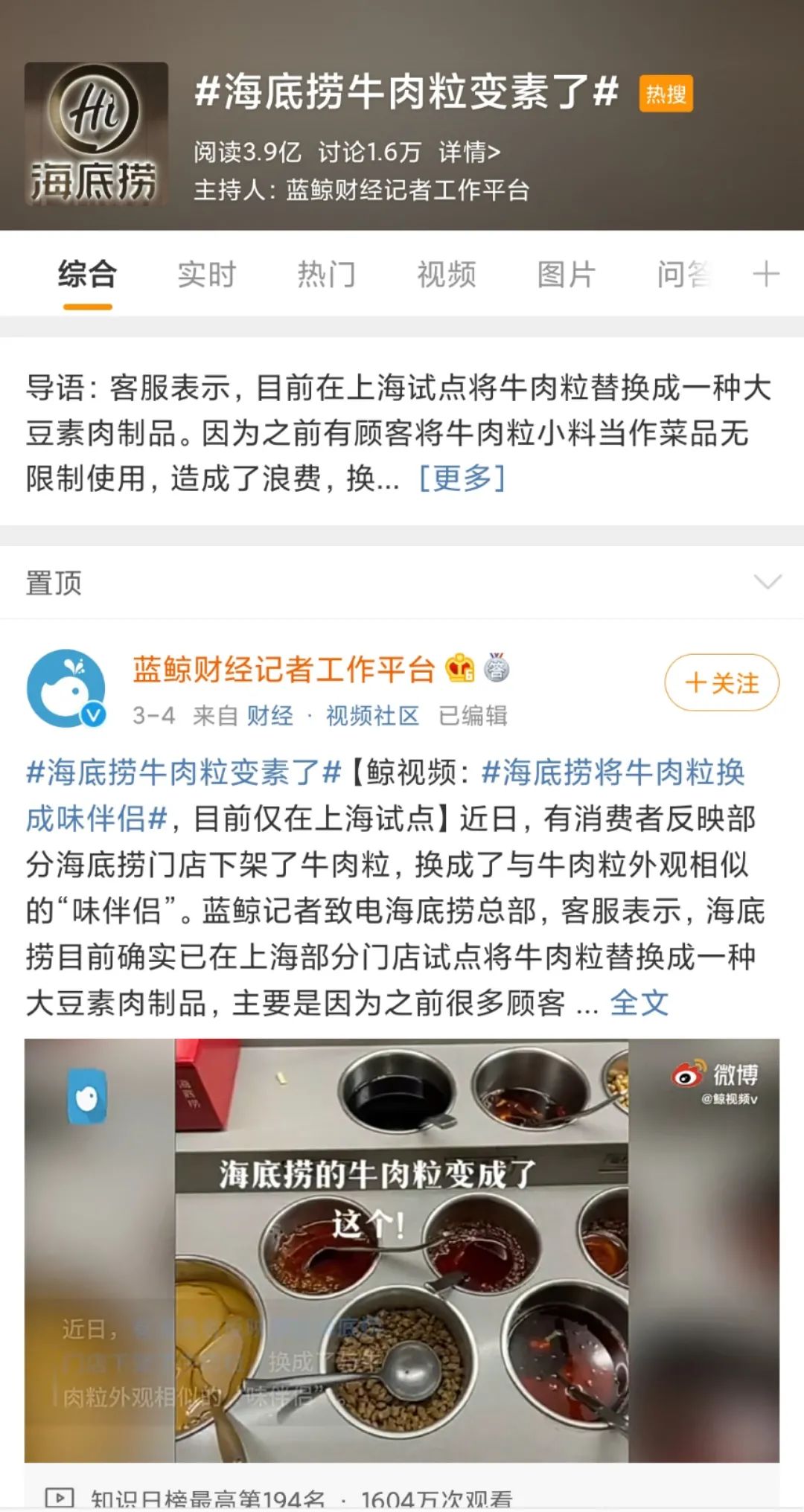Open the 财经 source link
The width and height of the screenshot is (804, 1512).
269,716
